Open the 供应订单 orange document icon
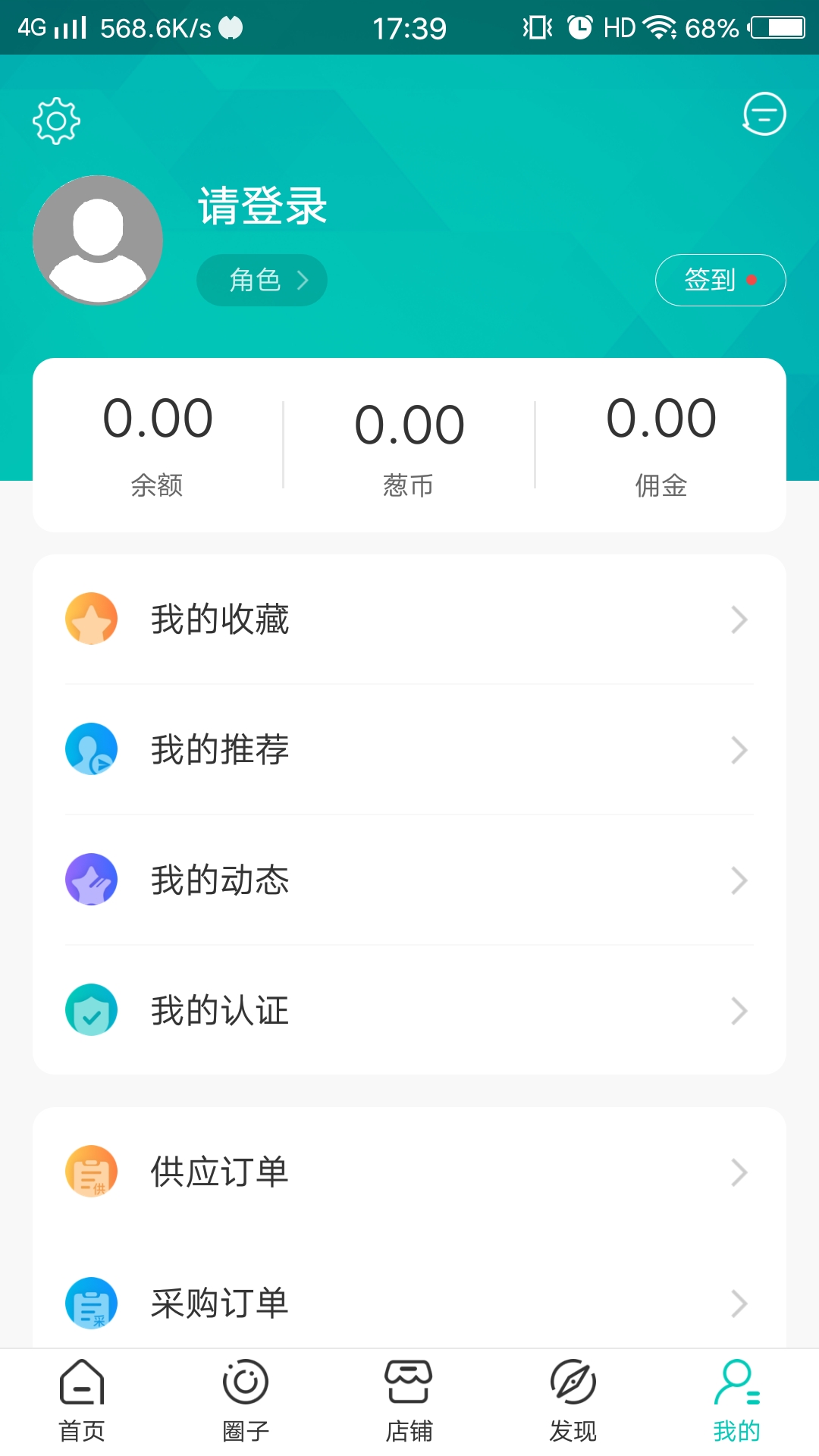The height and width of the screenshot is (1456, 819). click(91, 1172)
